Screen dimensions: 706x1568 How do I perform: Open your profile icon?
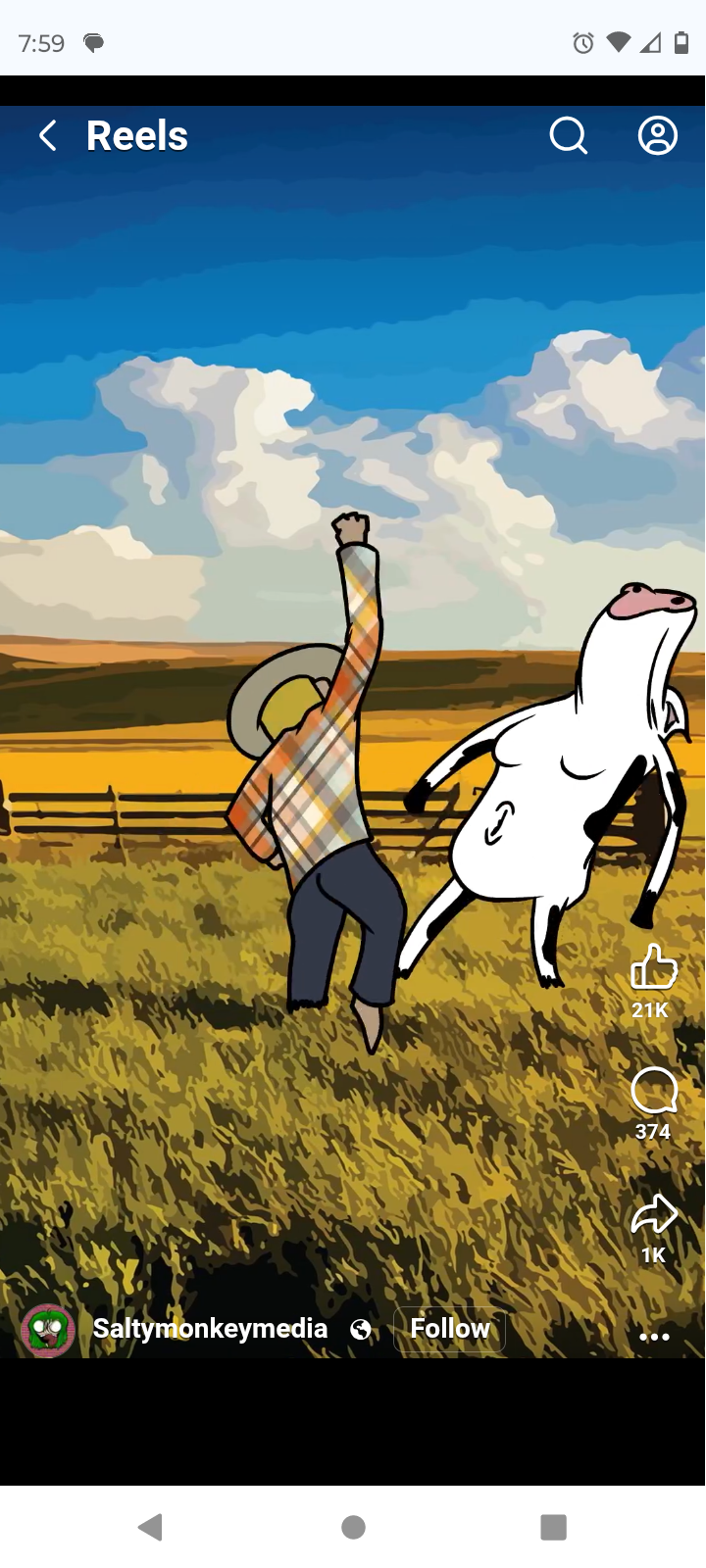pos(657,136)
